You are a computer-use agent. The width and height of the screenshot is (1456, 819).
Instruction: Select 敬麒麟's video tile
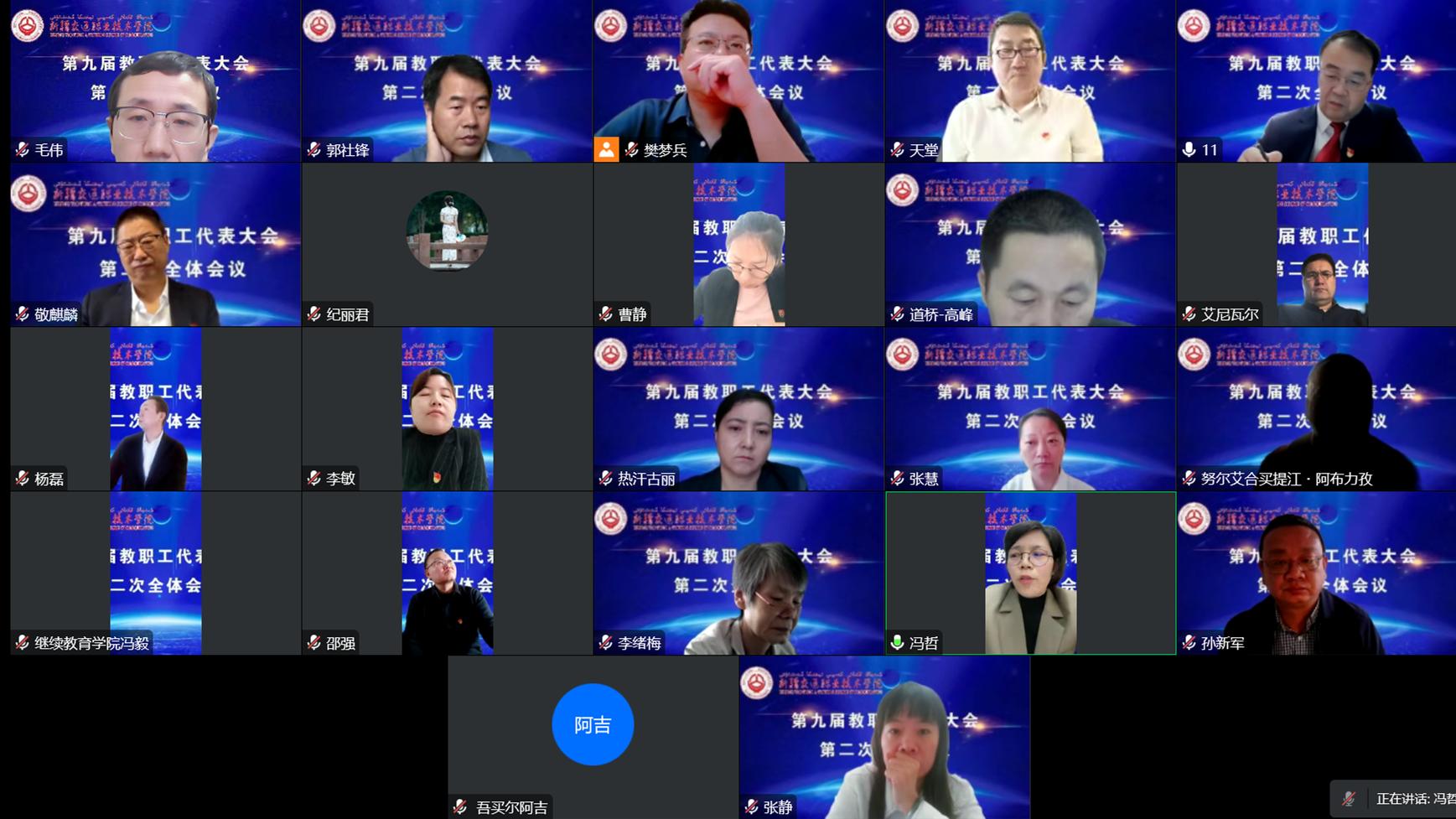[155, 245]
